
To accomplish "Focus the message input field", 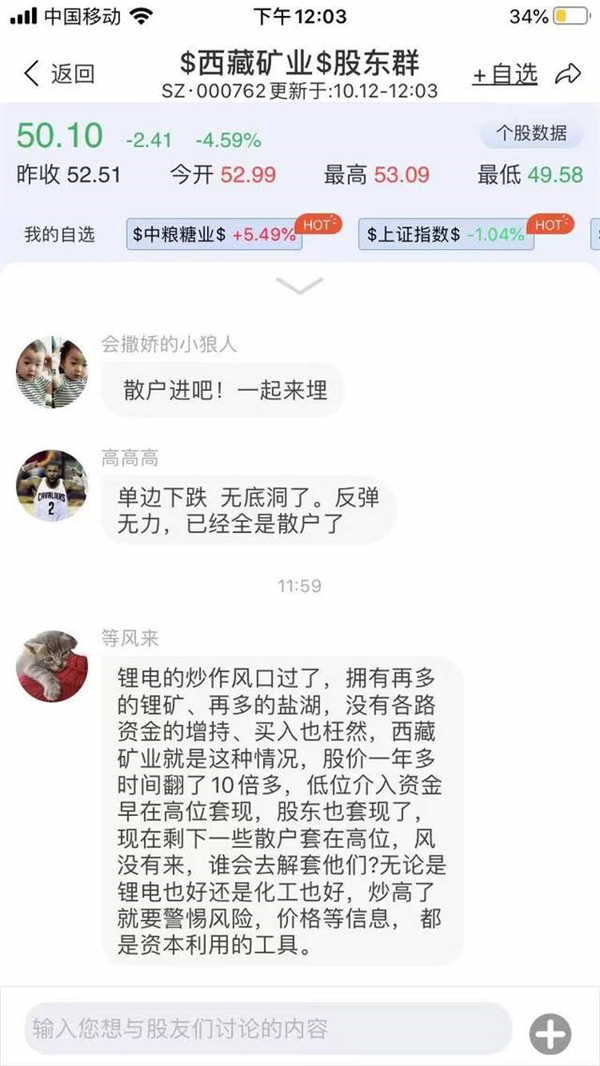I will click(268, 1028).
